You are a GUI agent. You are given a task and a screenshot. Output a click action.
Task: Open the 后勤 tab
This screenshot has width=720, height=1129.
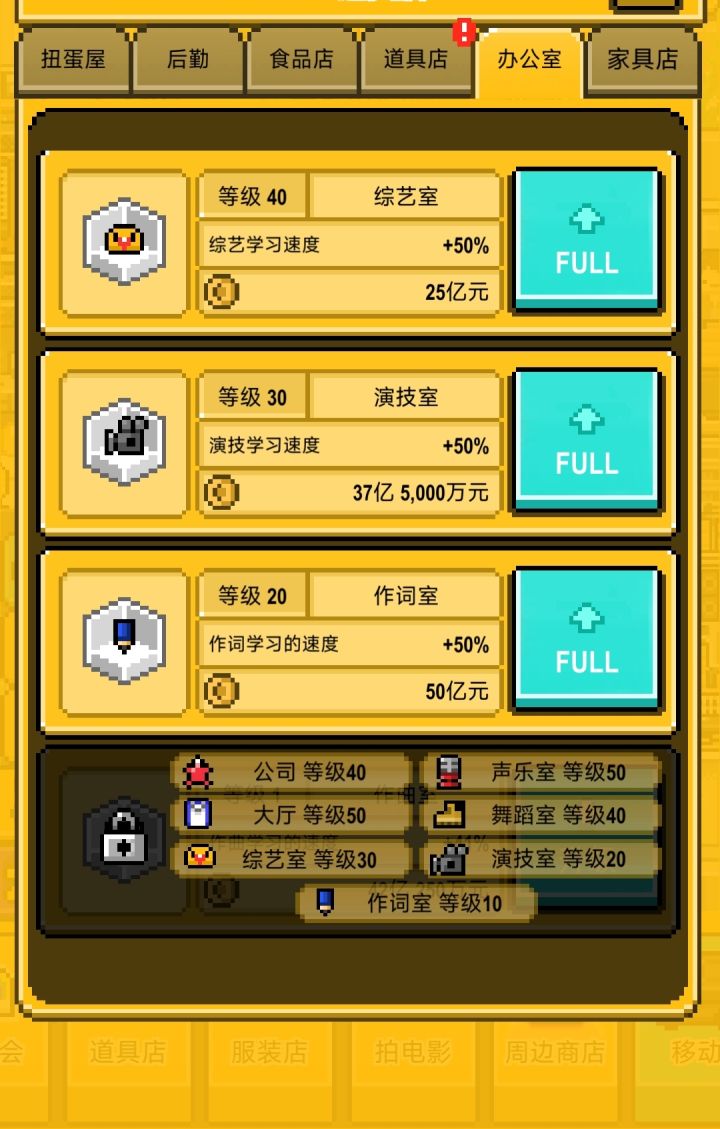(188, 59)
